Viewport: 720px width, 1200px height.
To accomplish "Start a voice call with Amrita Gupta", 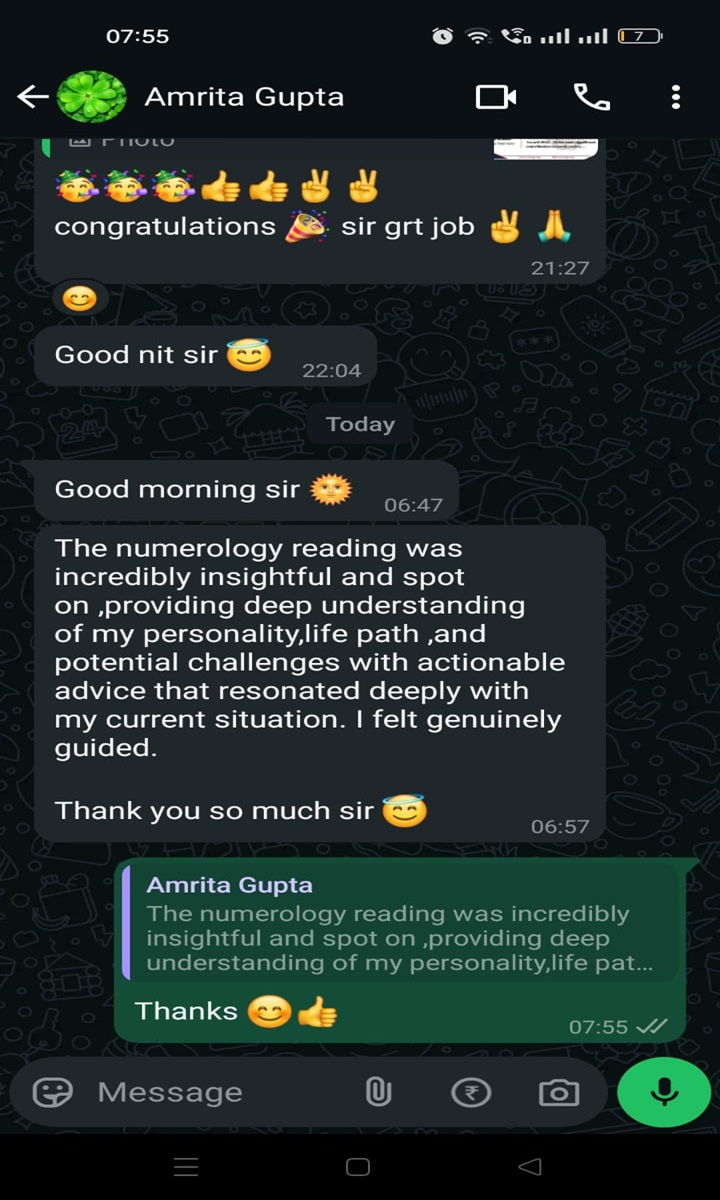I will 591,97.
